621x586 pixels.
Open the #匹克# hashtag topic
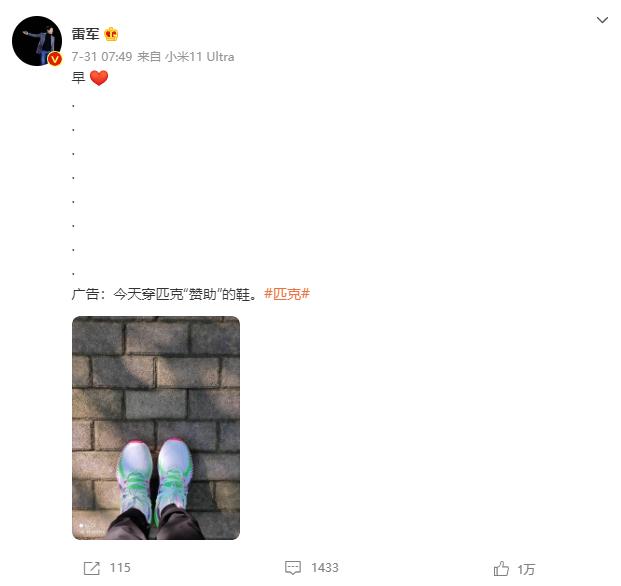coord(287,294)
